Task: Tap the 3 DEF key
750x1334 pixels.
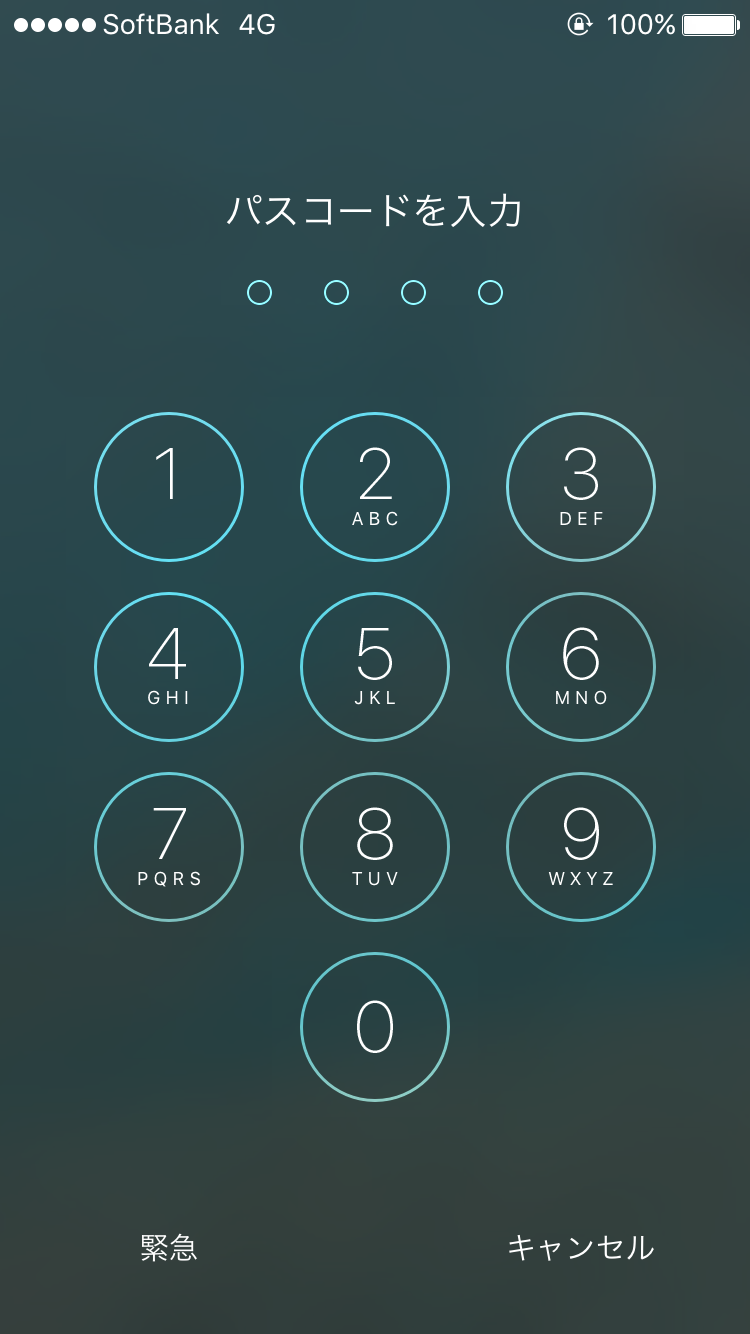Action: pos(581,487)
